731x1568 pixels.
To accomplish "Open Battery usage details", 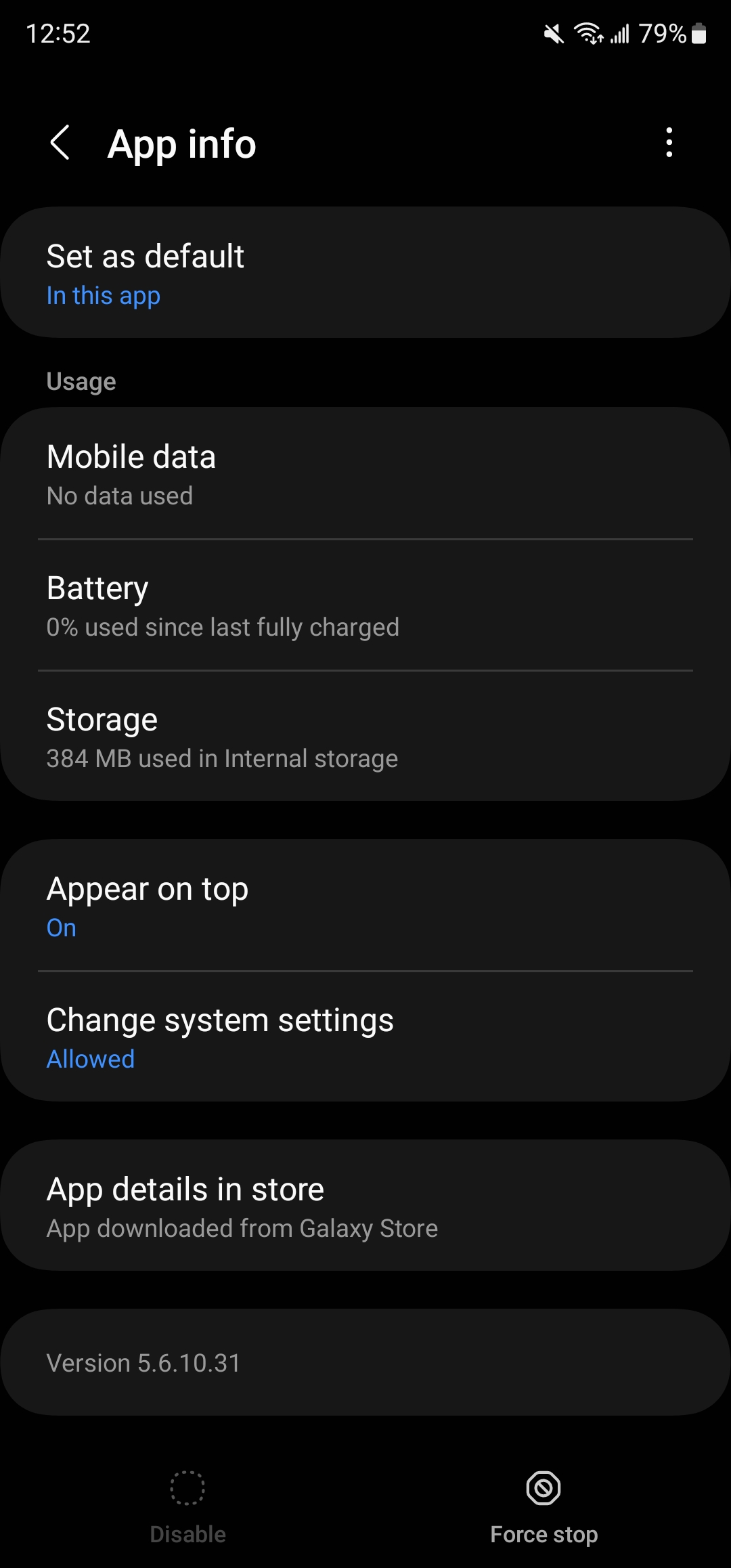I will (x=365, y=605).
